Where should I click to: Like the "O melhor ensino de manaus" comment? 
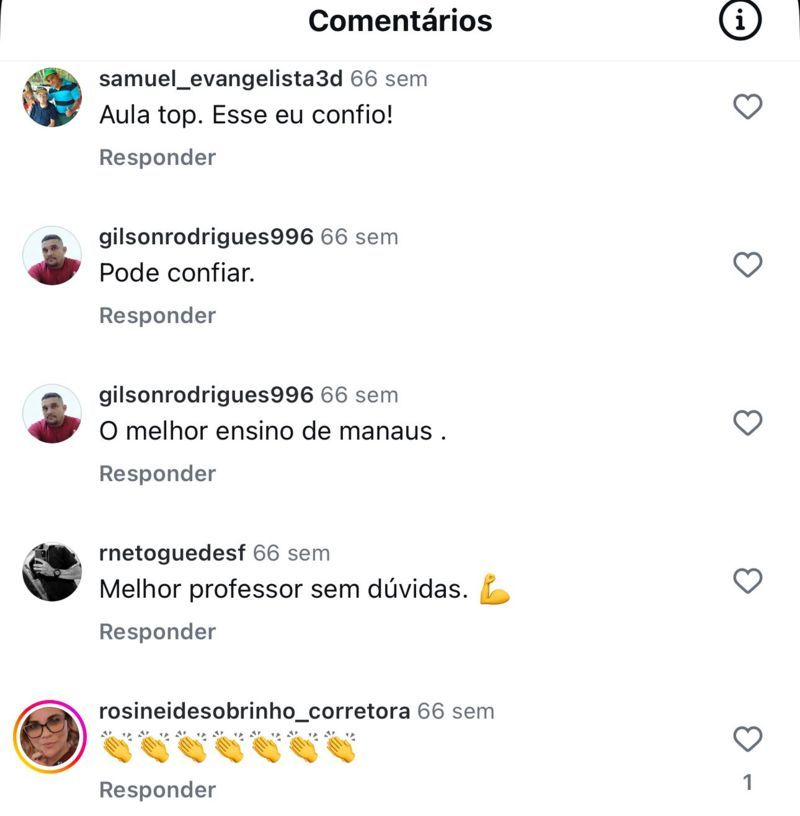[748, 423]
